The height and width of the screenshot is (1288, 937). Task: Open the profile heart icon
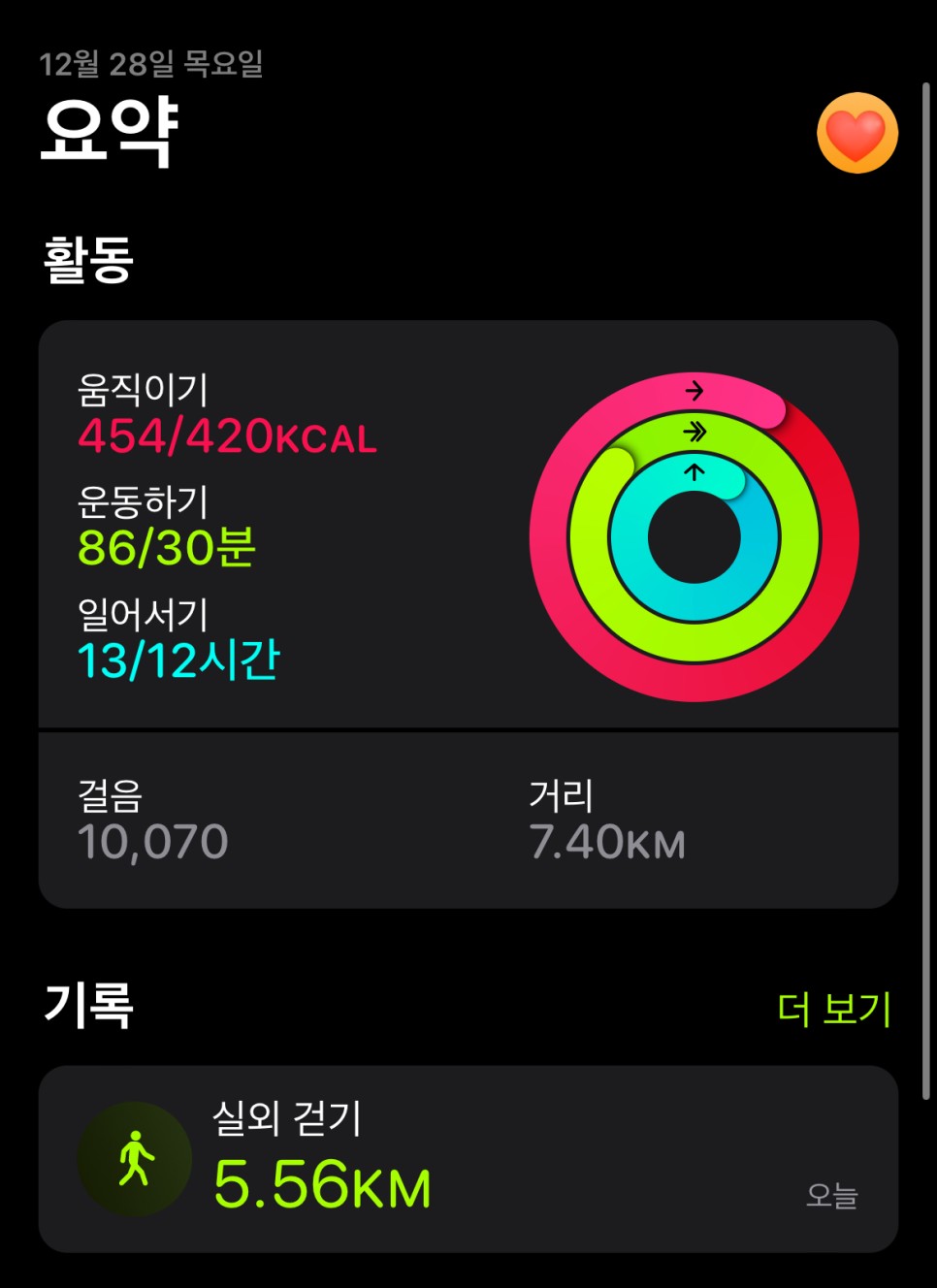856,134
